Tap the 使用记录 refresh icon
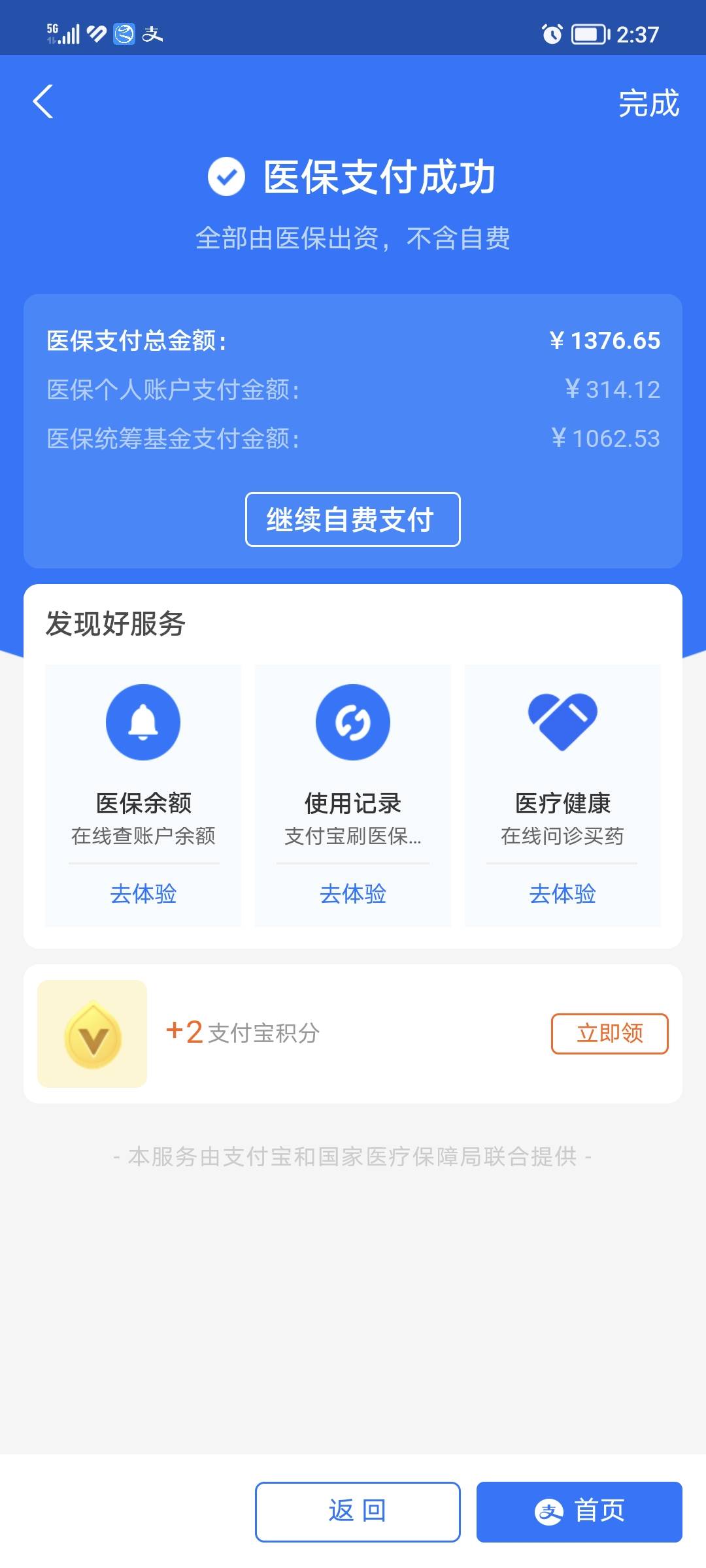Image resolution: width=706 pixels, height=1568 pixels. 352,722
